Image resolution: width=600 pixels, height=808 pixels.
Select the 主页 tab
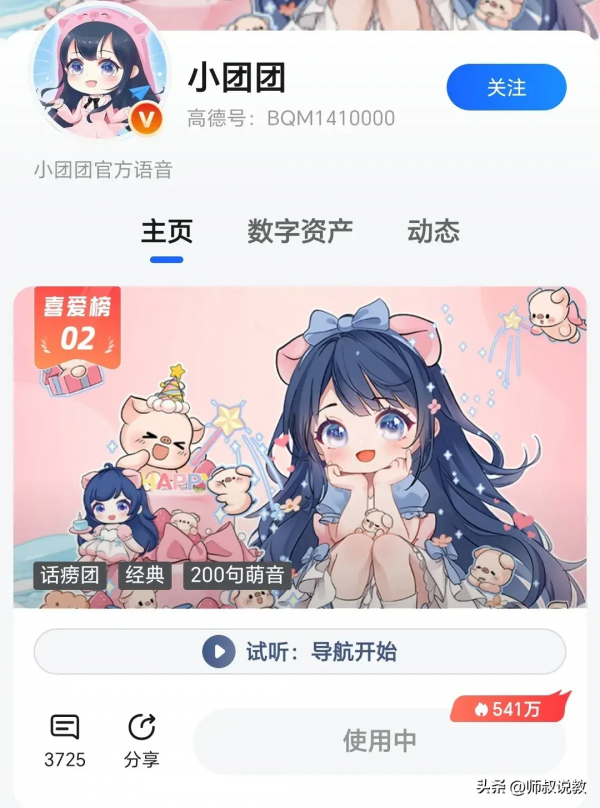(166, 231)
